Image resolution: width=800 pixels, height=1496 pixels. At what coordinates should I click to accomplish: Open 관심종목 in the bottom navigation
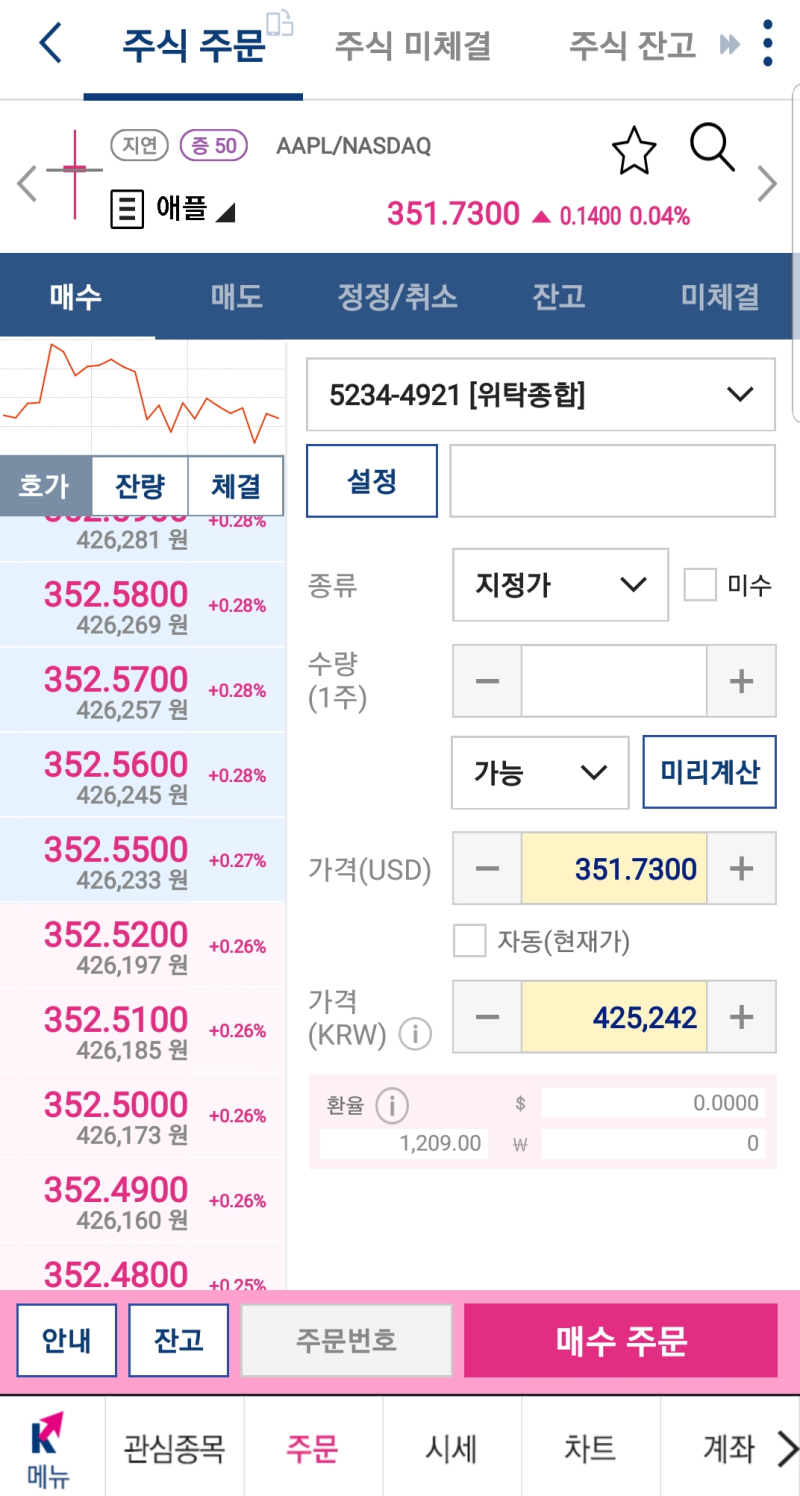click(174, 1447)
